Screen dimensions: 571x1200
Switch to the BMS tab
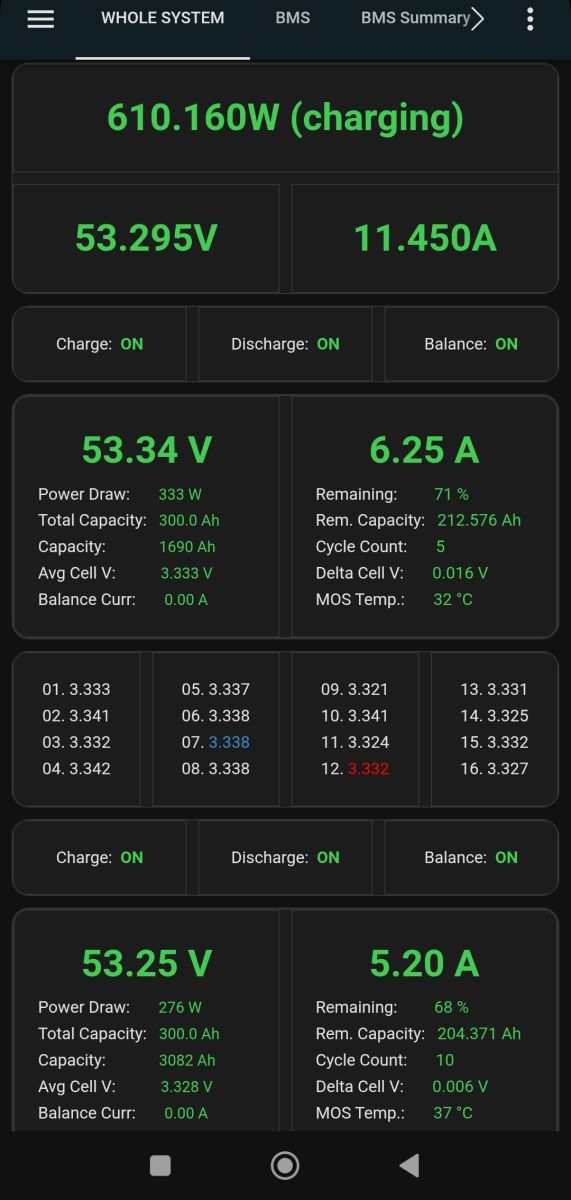[293, 18]
